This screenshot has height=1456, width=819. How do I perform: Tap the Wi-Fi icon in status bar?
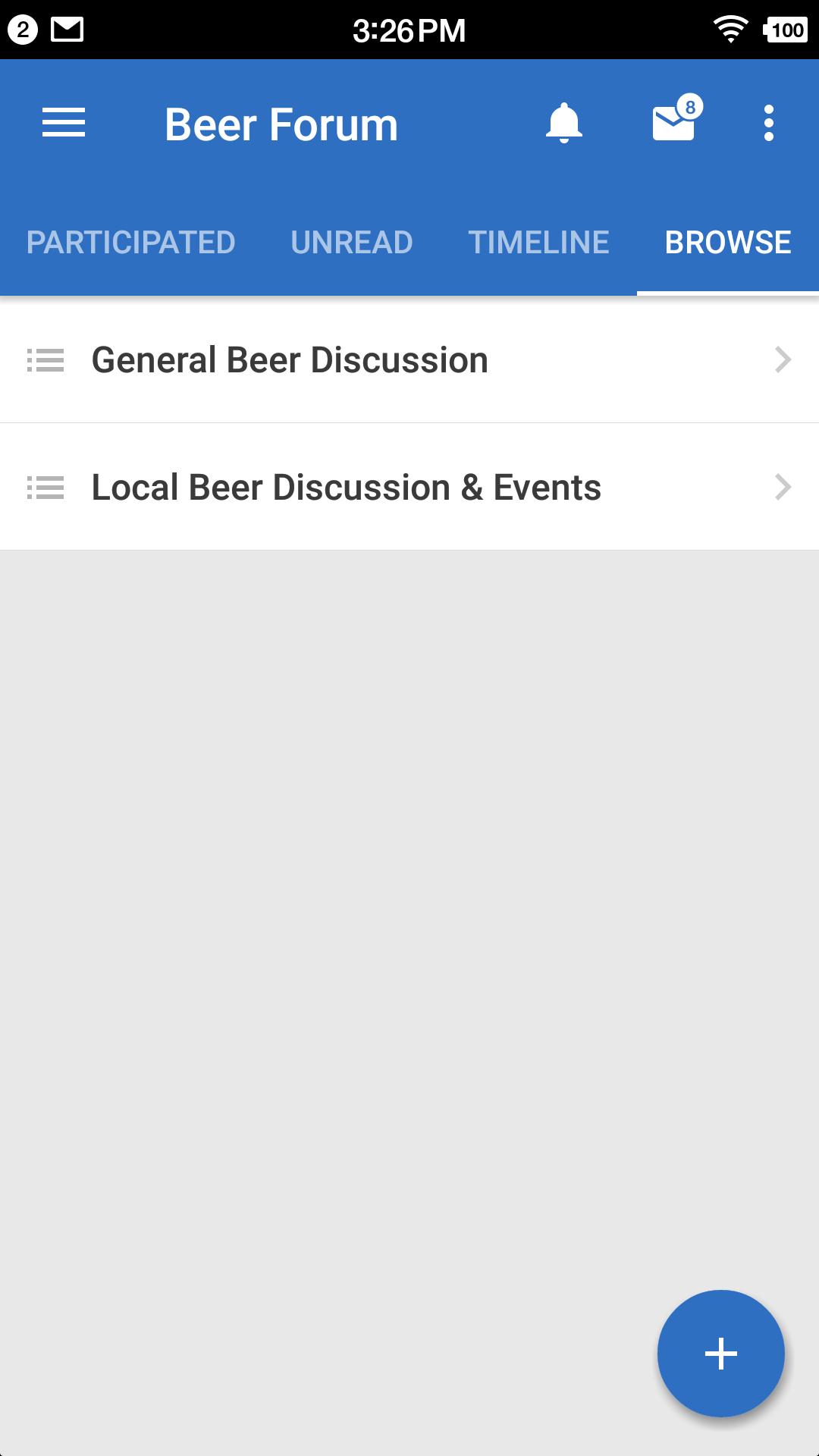point(730,29)
